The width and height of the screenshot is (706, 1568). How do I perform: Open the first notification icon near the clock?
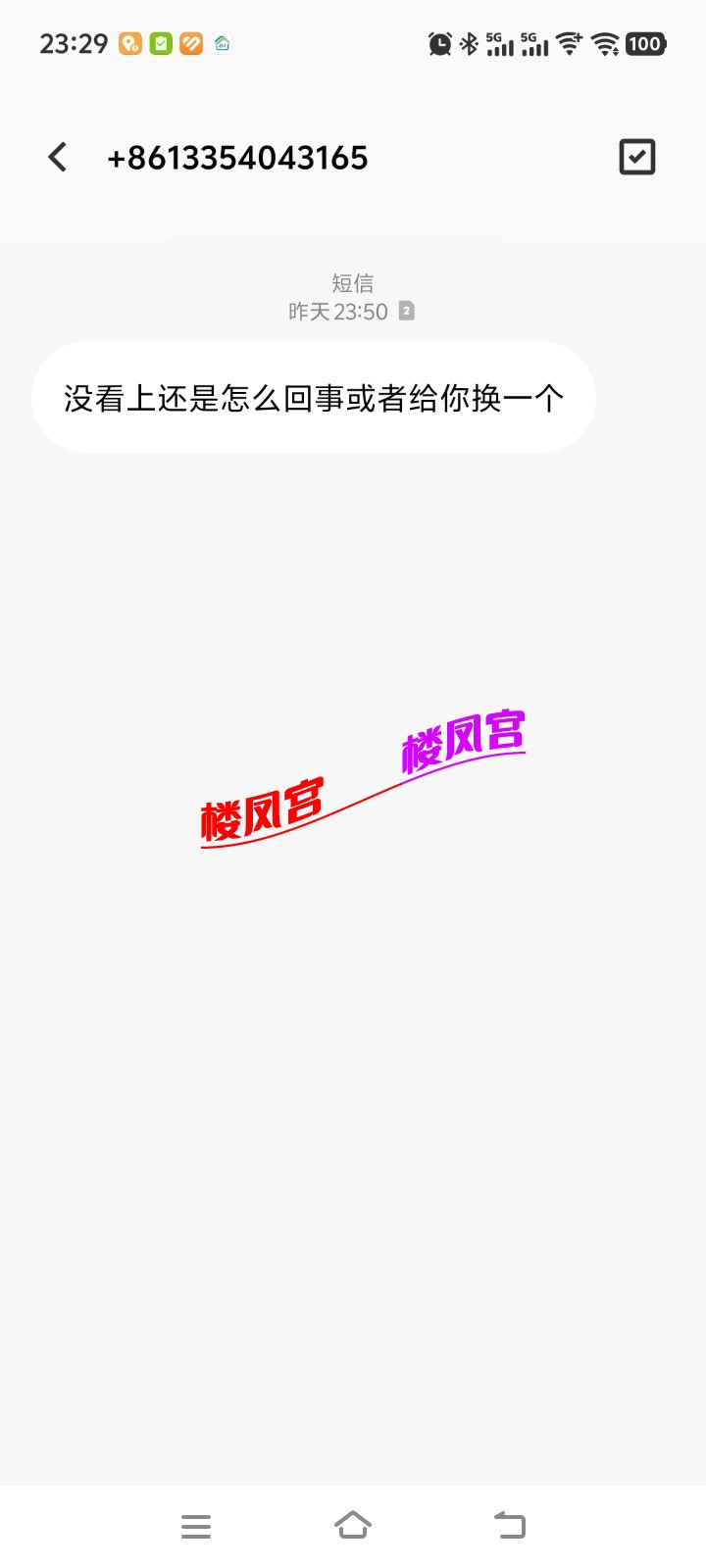pyautogui.click(x=127, y=43)
